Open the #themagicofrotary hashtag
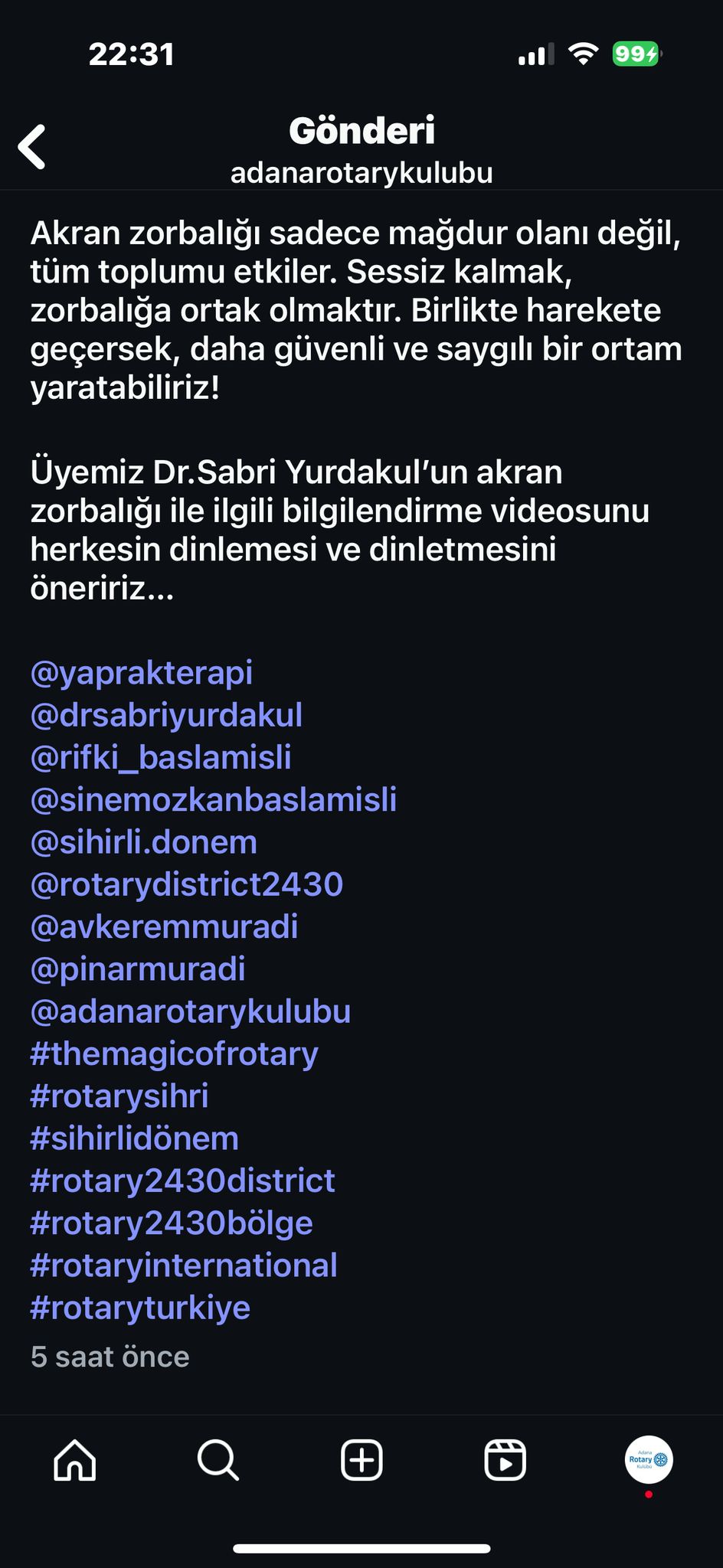 pos(174,1054)
